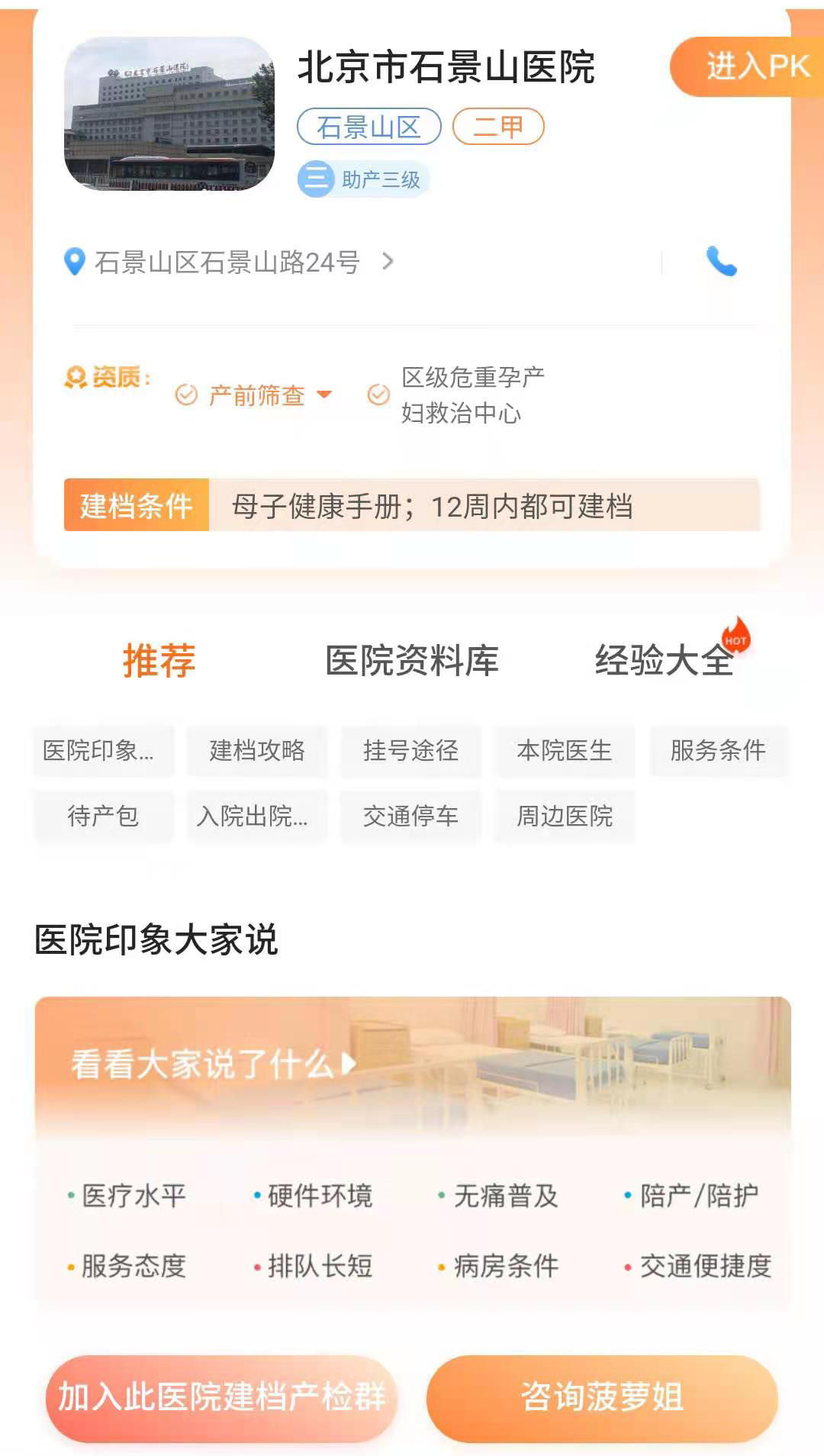Select the 周边医院 chip
Viewport: 824px width, 1456px height.
(x=565, y=817)
